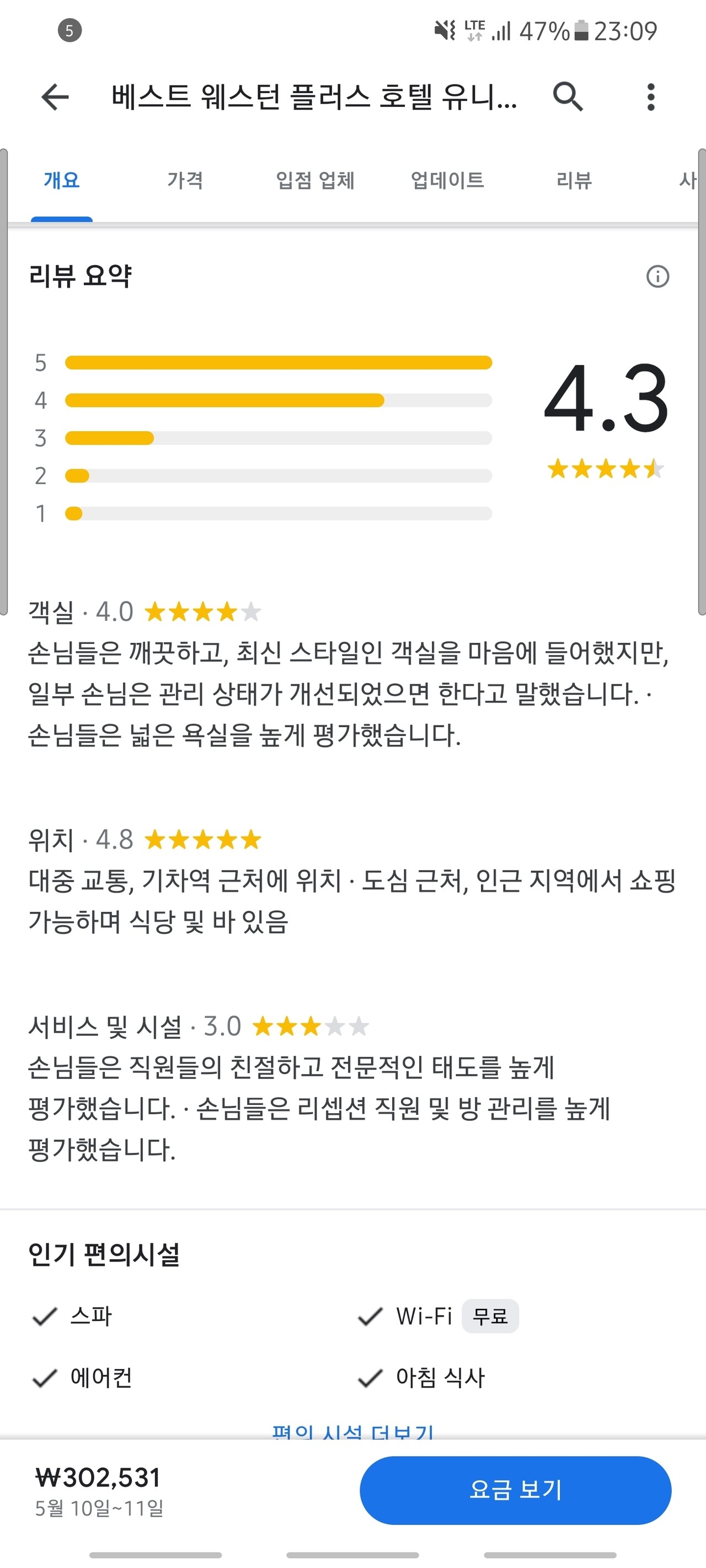The width and height of the screenshot is (706, 1568).
Task: Expand the 리뷰 요약 section
Action: coord(82,277)
